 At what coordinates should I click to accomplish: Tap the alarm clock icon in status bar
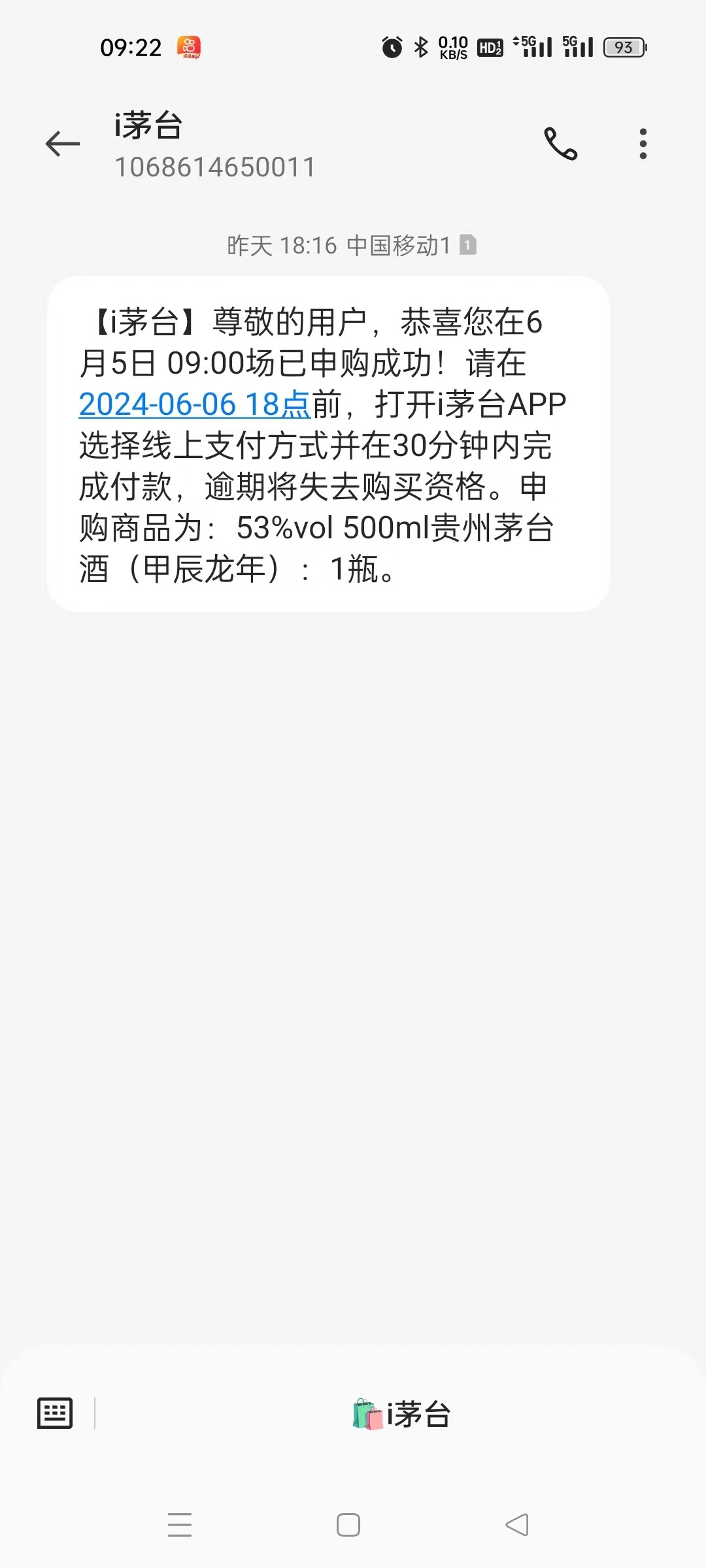tap(390, 47)
